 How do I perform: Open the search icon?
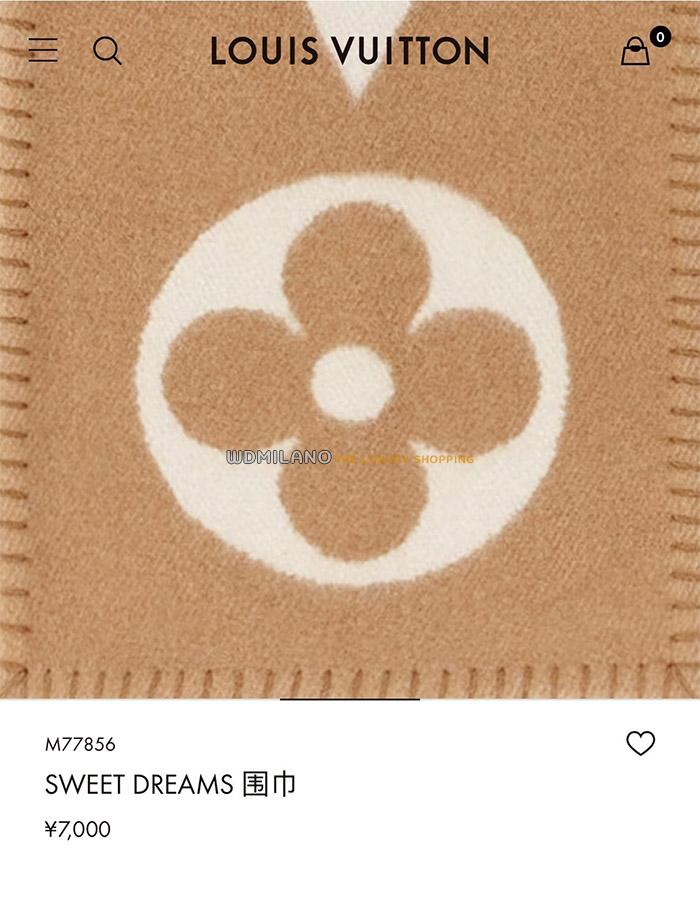click(x=107, y=50)
